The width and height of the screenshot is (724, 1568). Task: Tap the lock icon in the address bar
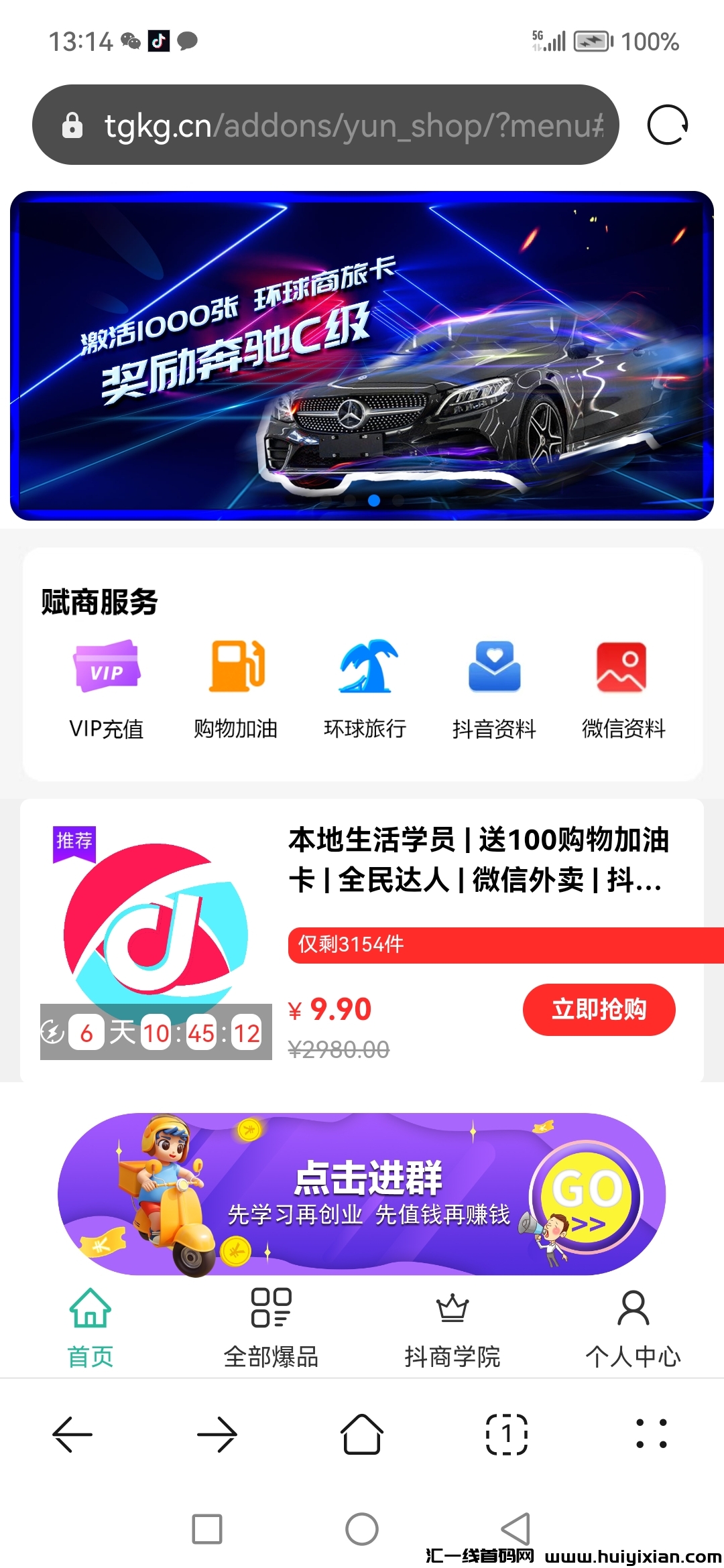point(74,125)
